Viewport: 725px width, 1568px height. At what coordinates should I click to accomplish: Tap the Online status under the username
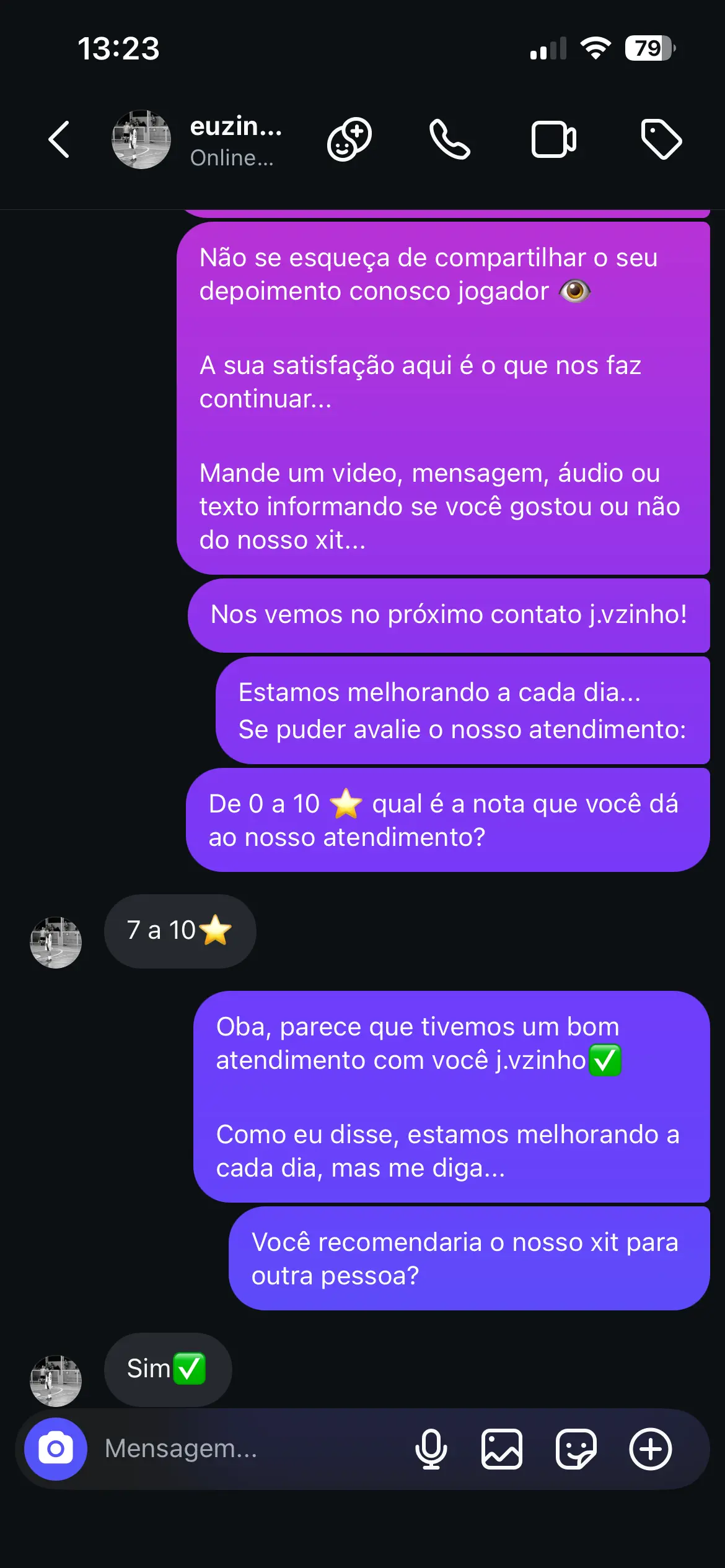232,159
